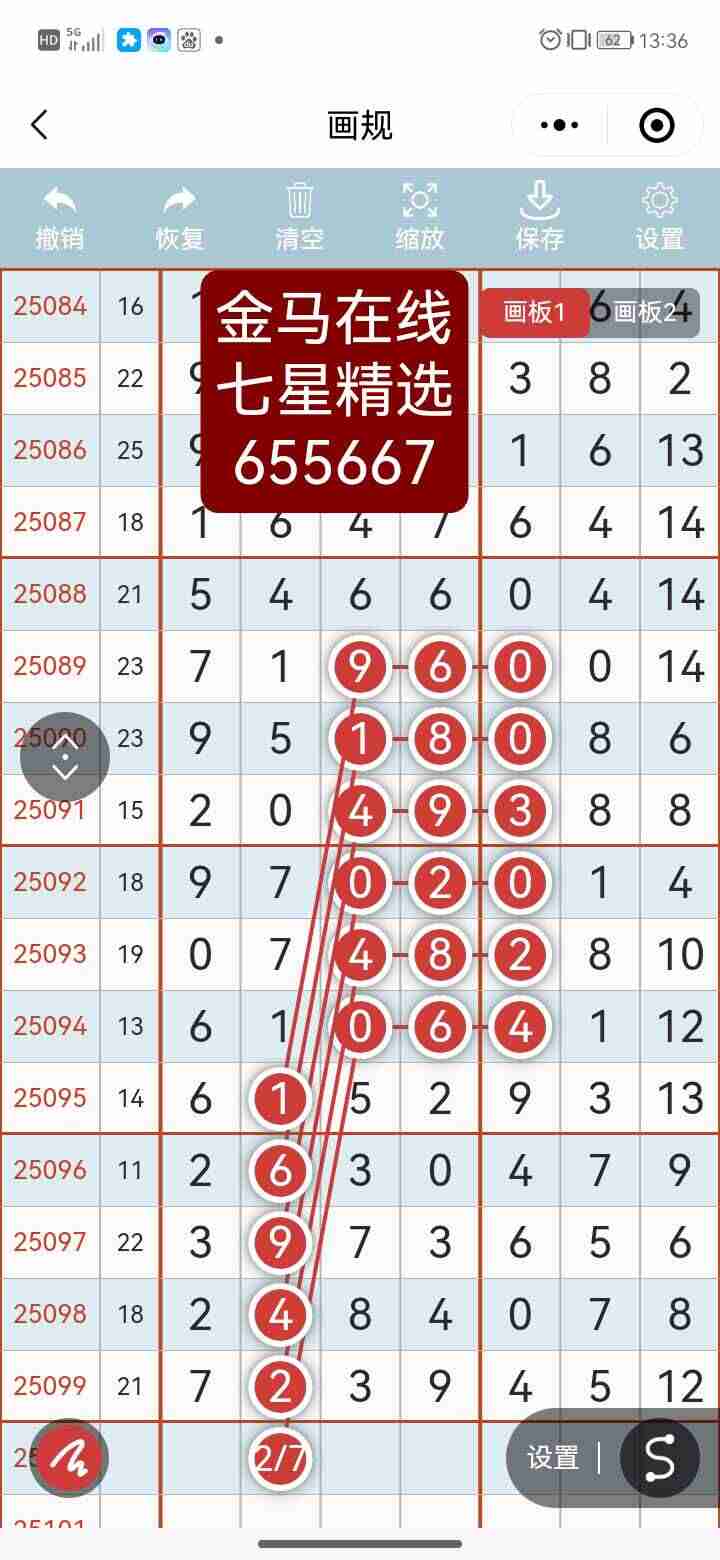Tap the 2/7 page indicator badge
Viewport: 720px width, 1560px height.
280,1458
